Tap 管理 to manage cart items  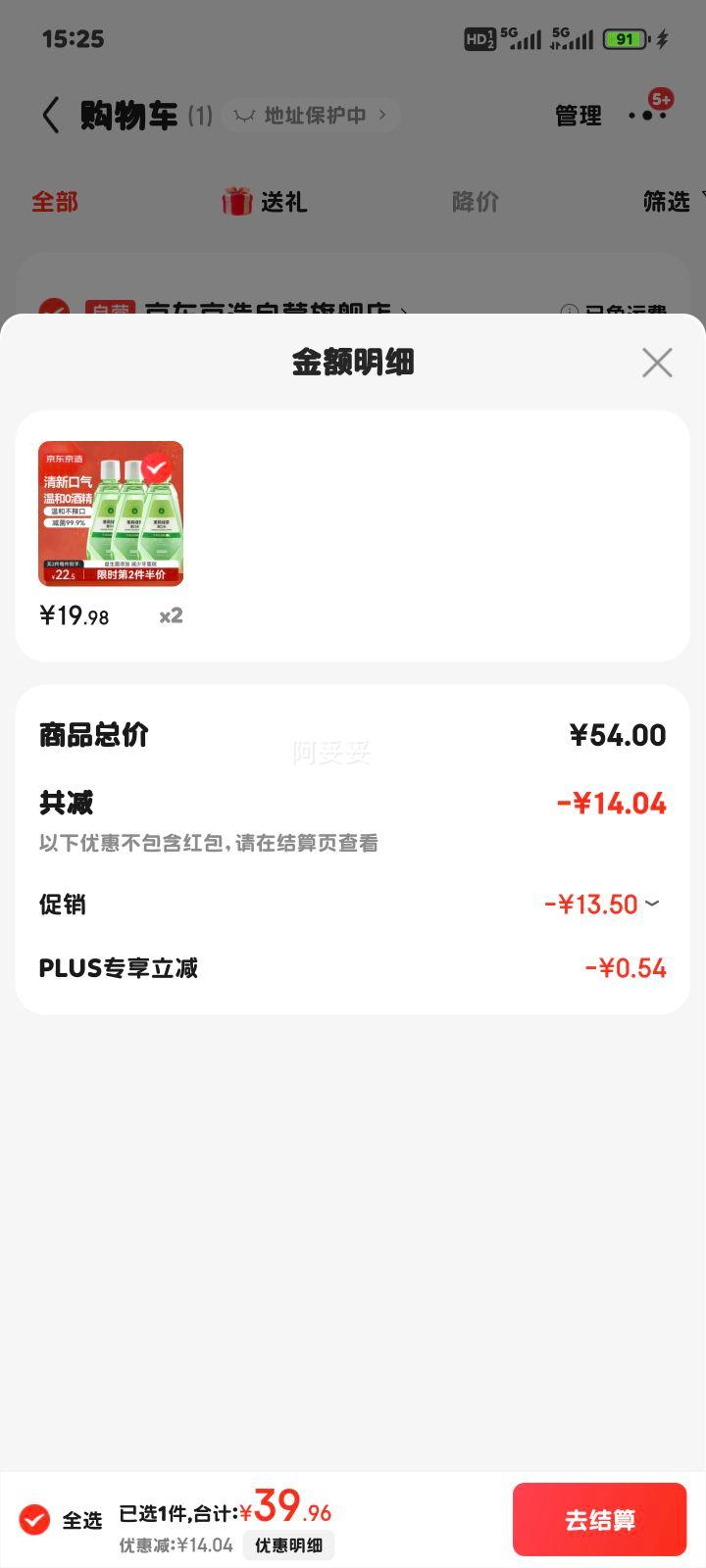[x=578, y=115]
